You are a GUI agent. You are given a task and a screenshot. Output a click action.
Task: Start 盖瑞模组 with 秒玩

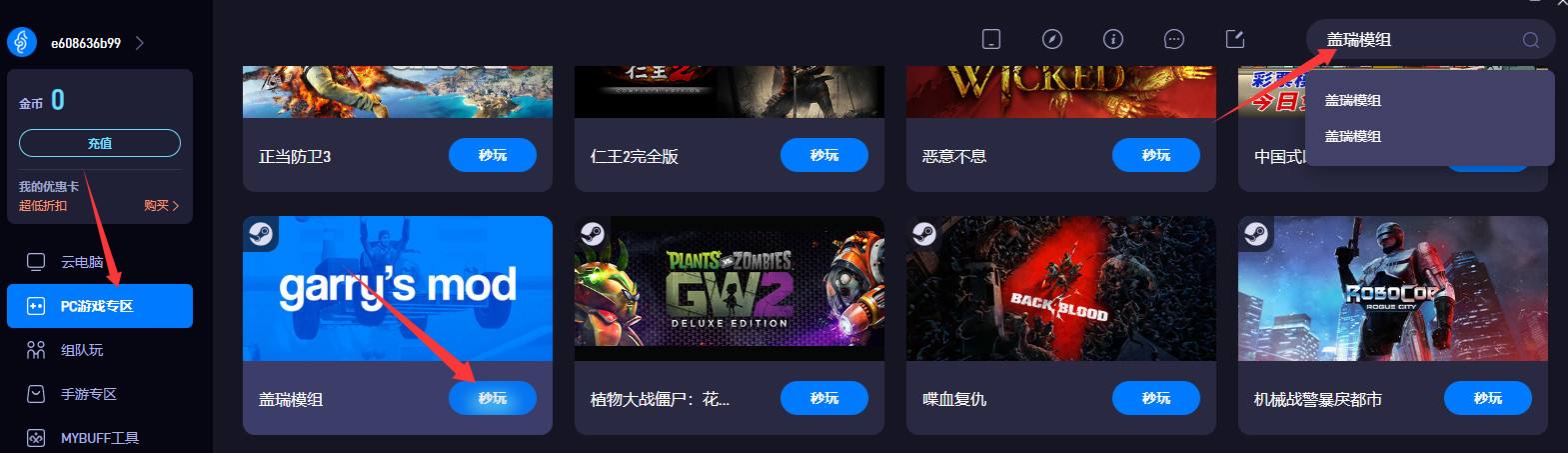pyautogui.click(x=492, y=398)
